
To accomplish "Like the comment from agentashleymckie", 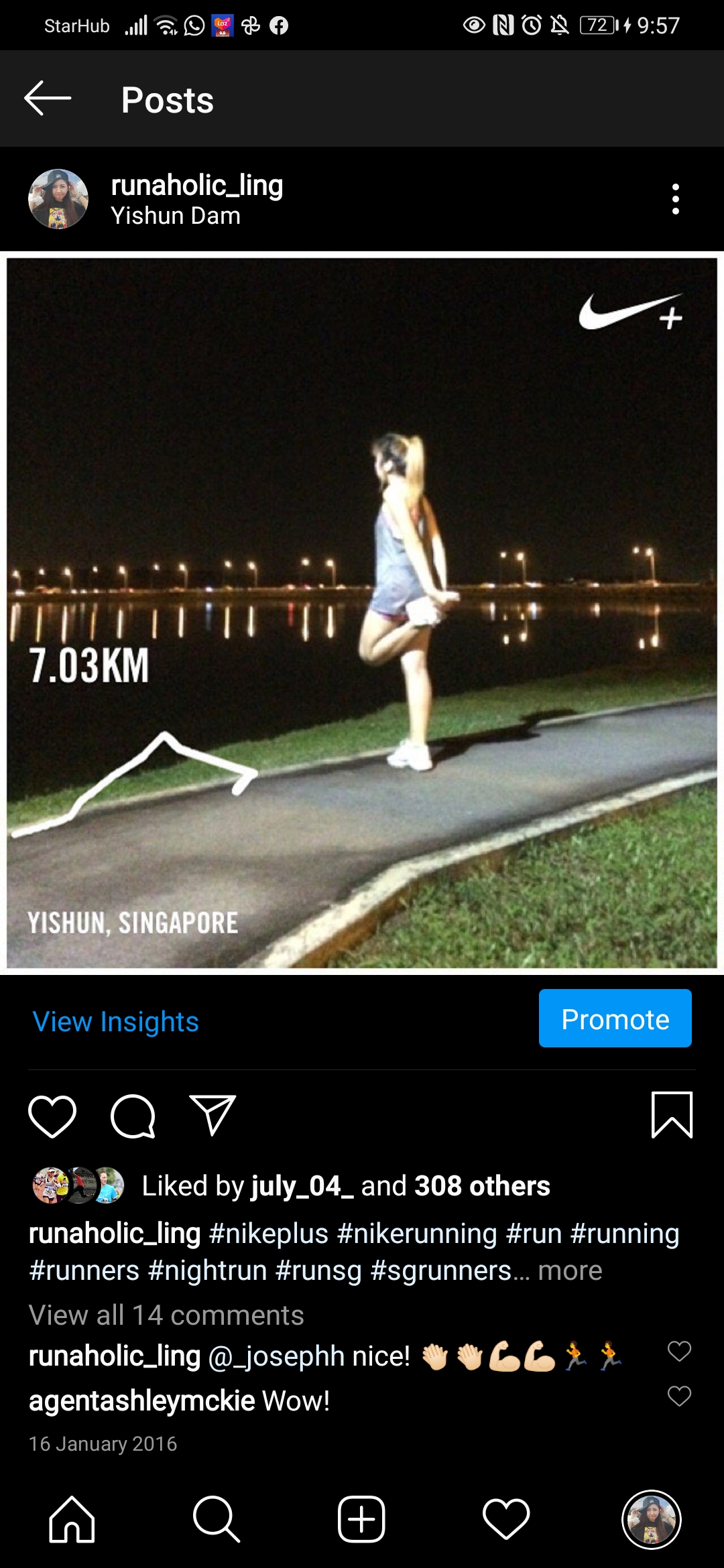I will click(679, 1396).
